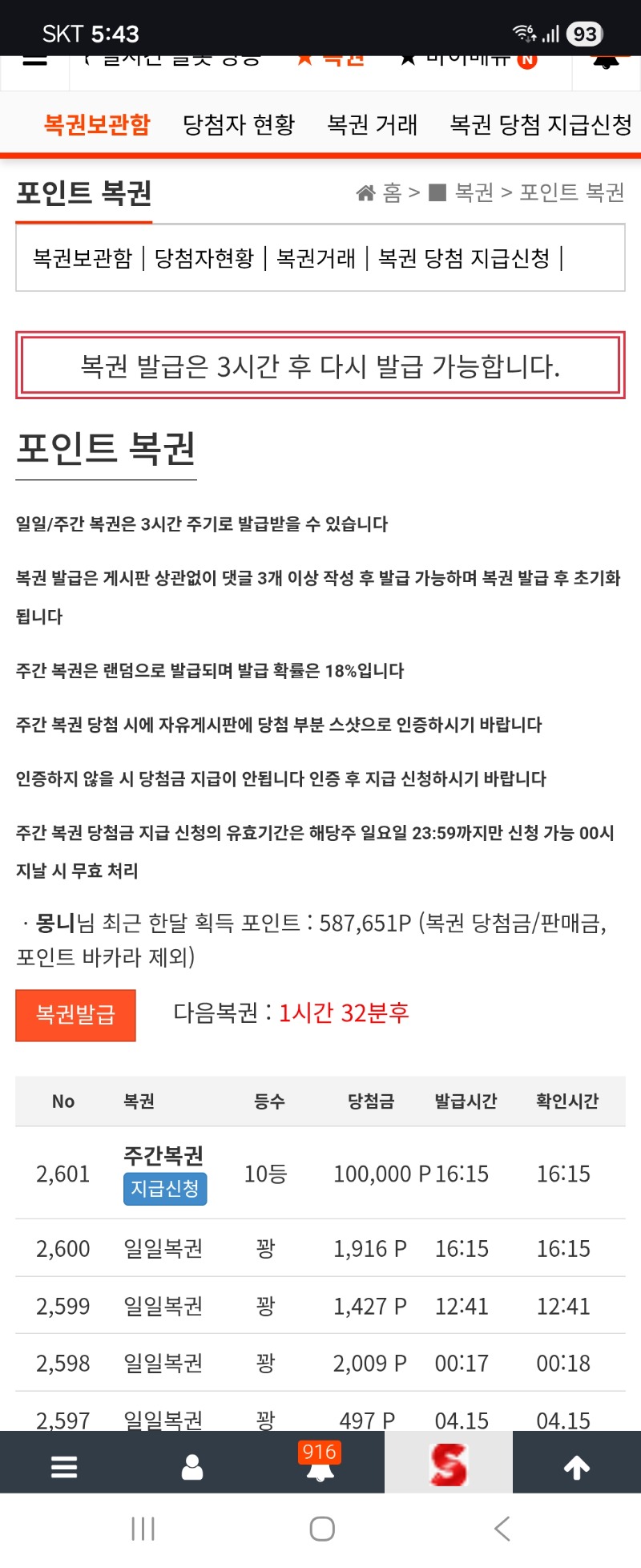Open 복권거래 link in the submenu box

[x=316, y=258]
